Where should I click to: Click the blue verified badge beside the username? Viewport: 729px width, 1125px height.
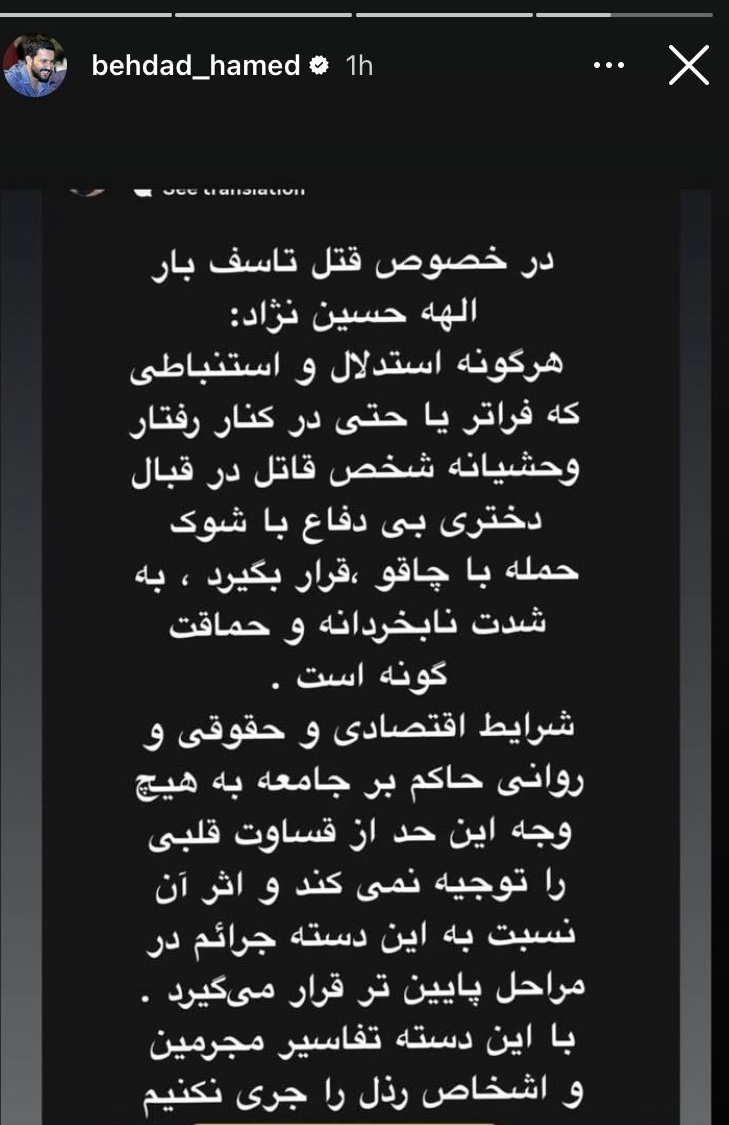pyautogui.click(x=319, y=62)
